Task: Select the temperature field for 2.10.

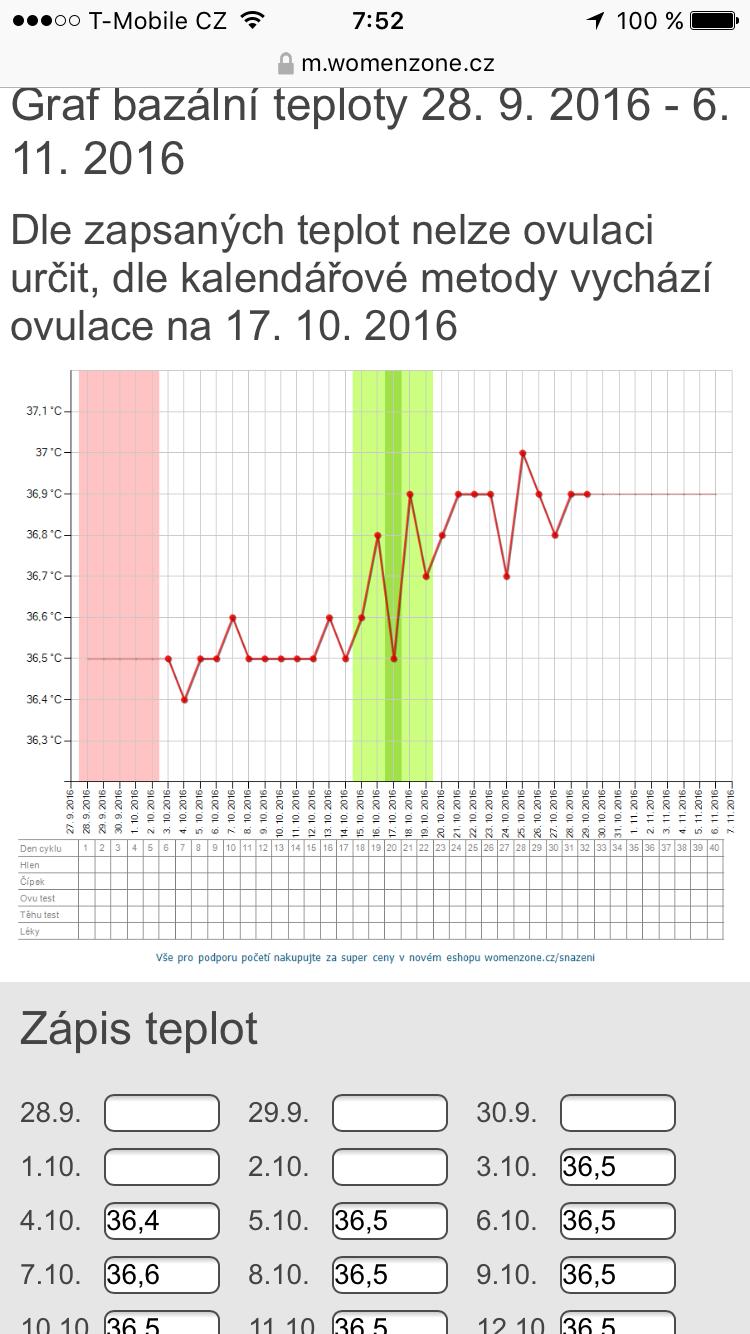Action: (390, 1167)
